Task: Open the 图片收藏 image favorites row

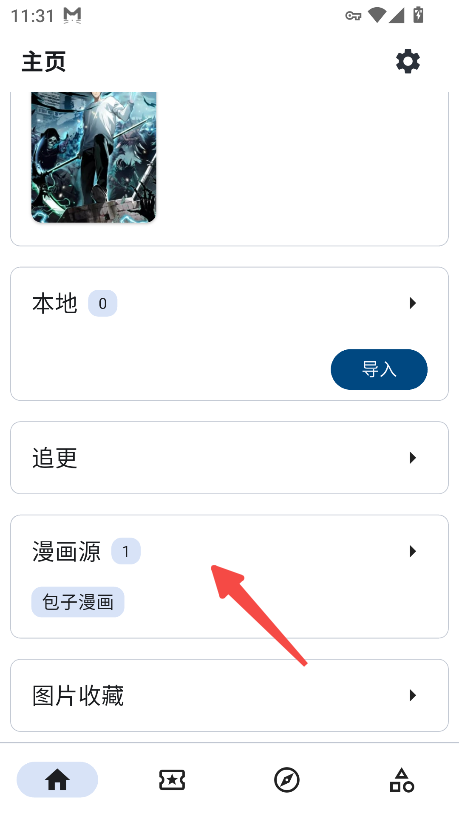Action: [x=229, y=696]
